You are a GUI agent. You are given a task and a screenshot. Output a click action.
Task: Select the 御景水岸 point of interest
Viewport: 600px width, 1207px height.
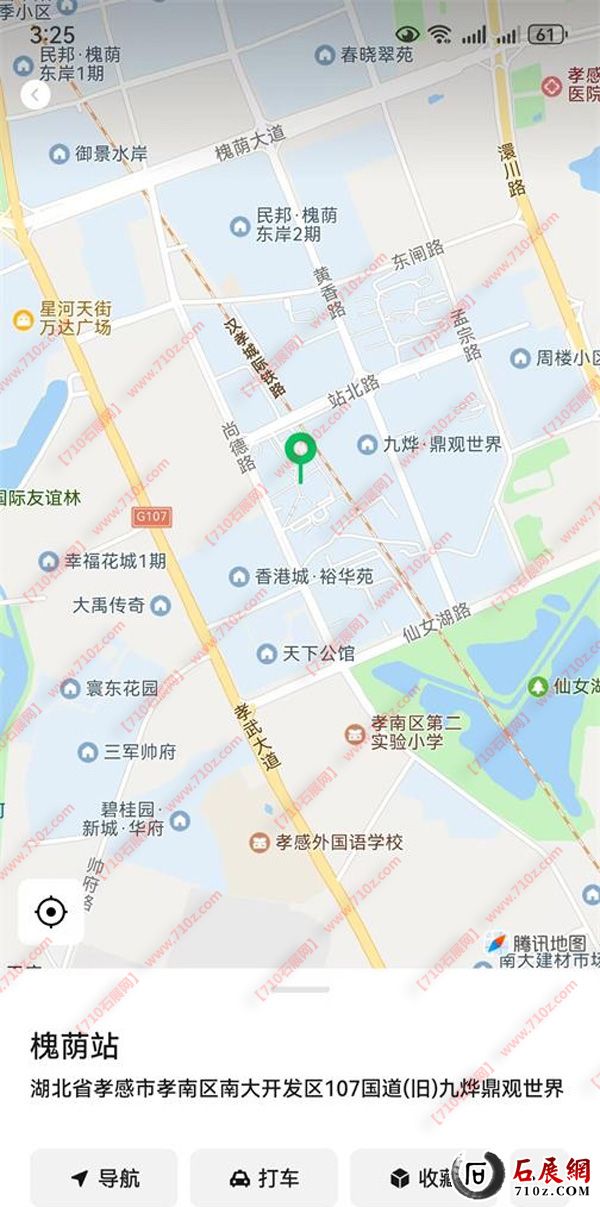point(58,154)
